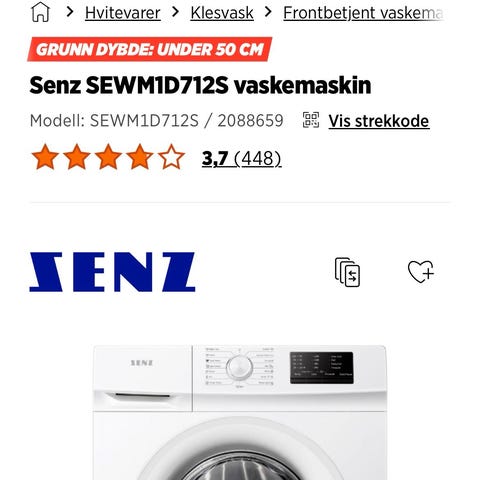Add product to comparison list
480x480 pixels.
point(347,272)
